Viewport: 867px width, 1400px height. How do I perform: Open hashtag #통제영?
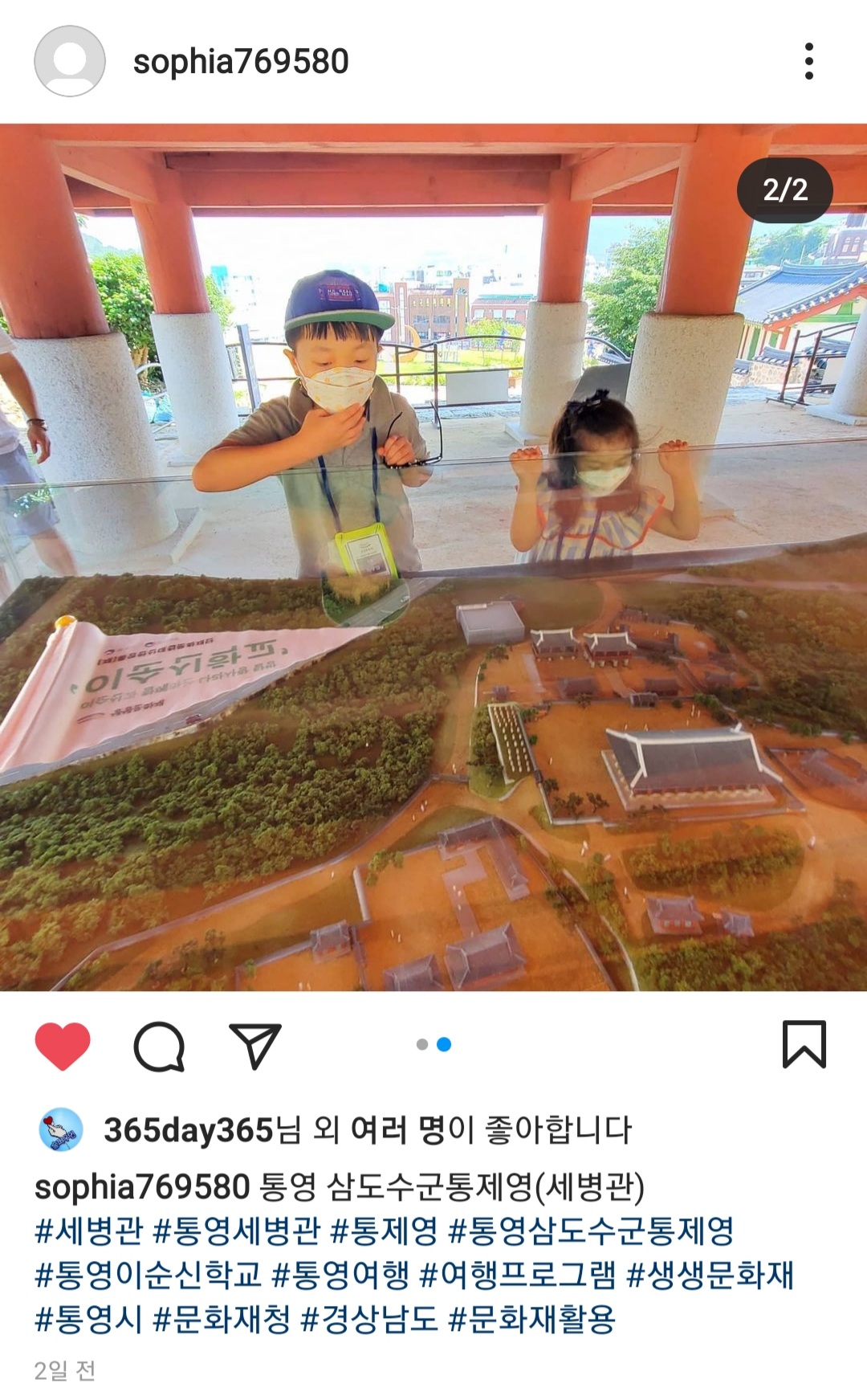(x=384, y=1231)
